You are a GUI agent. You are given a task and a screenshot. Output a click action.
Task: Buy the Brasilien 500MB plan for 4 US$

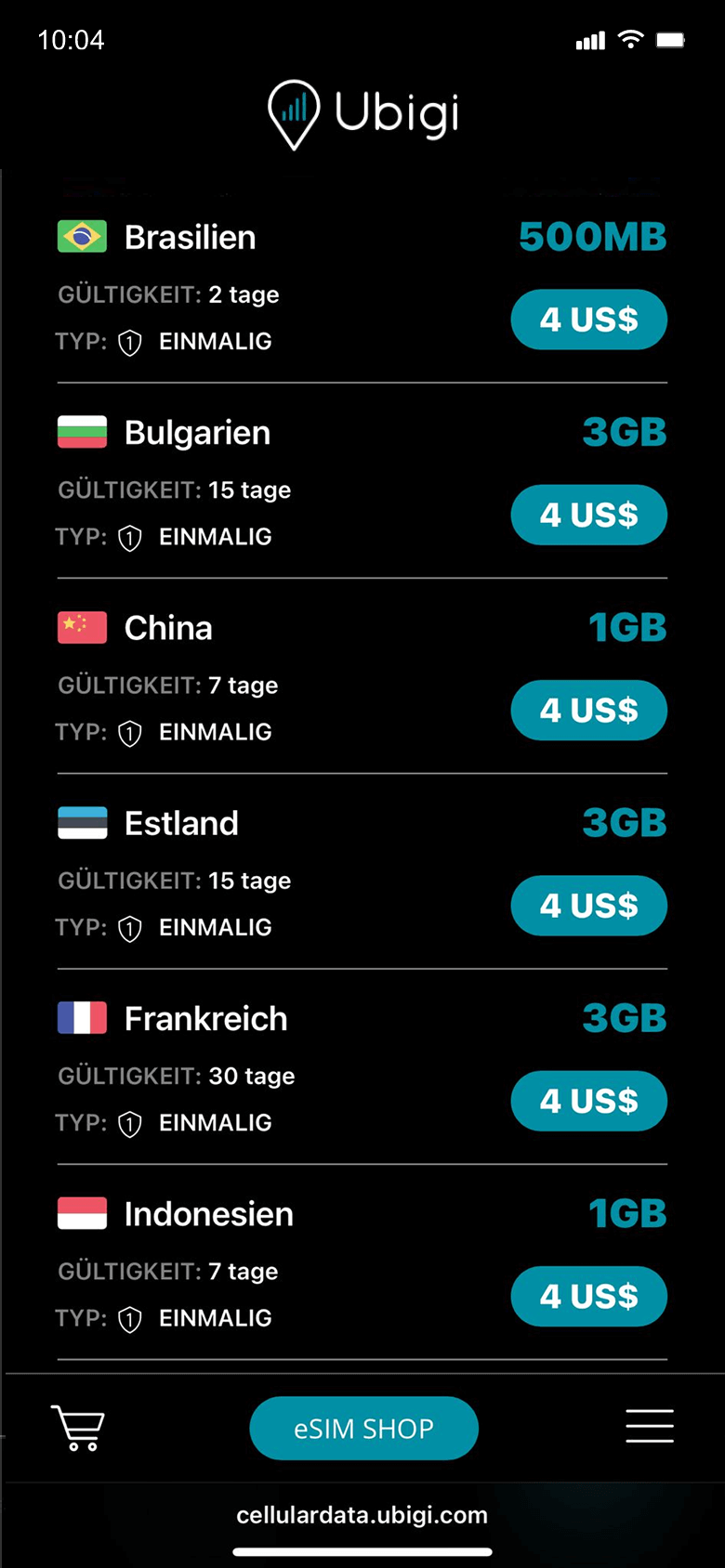pos(588,320)
